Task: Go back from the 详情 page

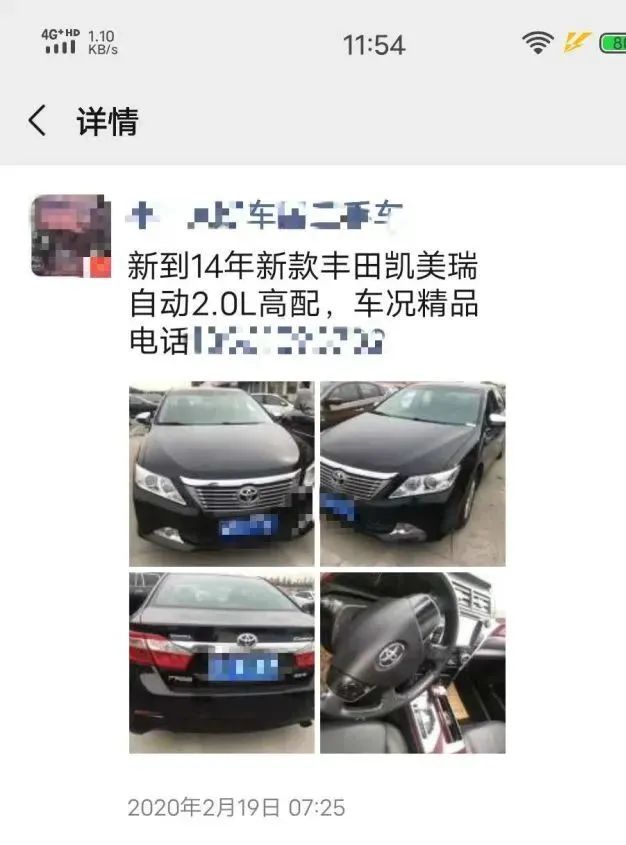Action: click(37, 122)
